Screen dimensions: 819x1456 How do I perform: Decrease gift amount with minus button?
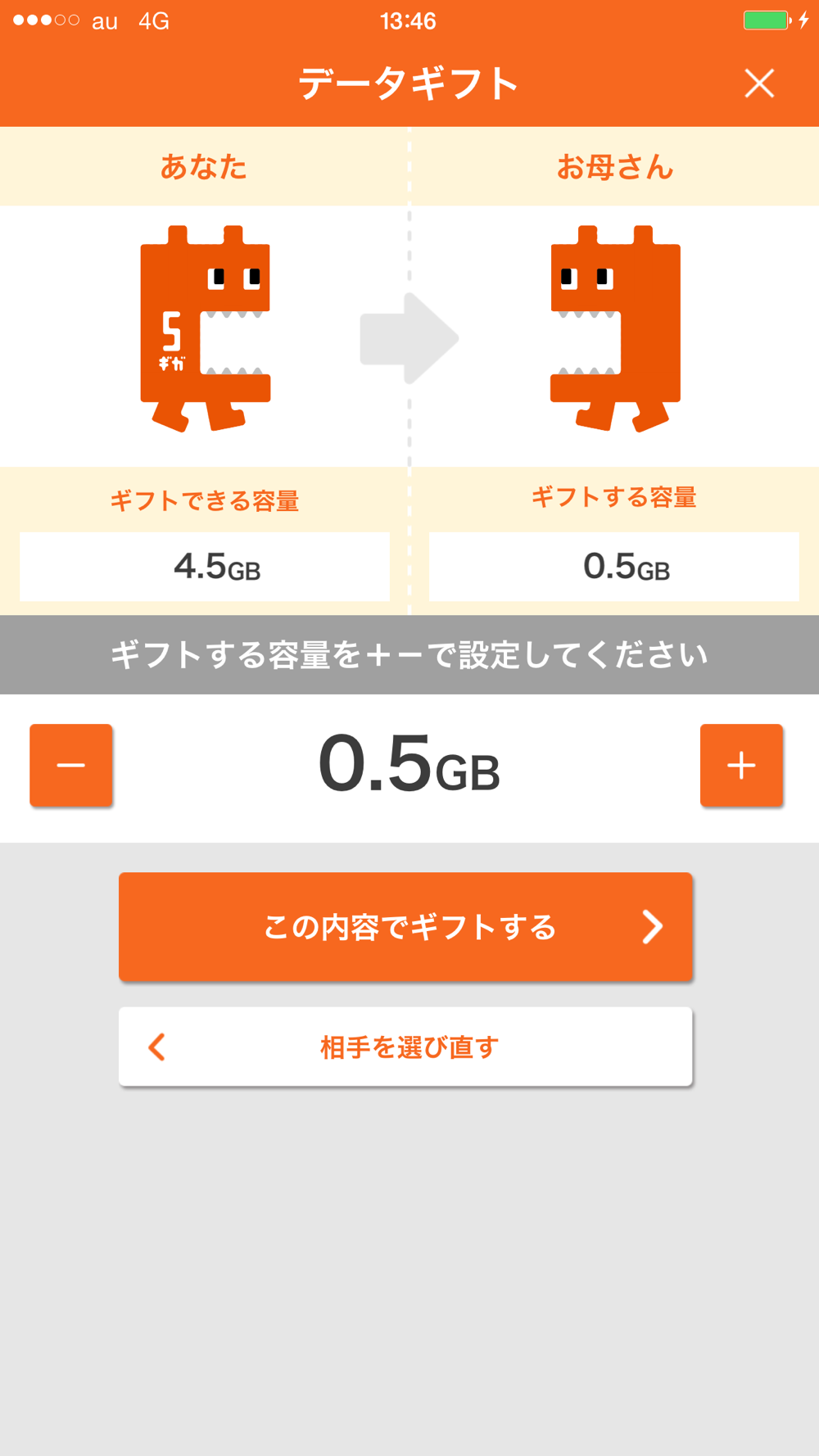pos(71,765)
